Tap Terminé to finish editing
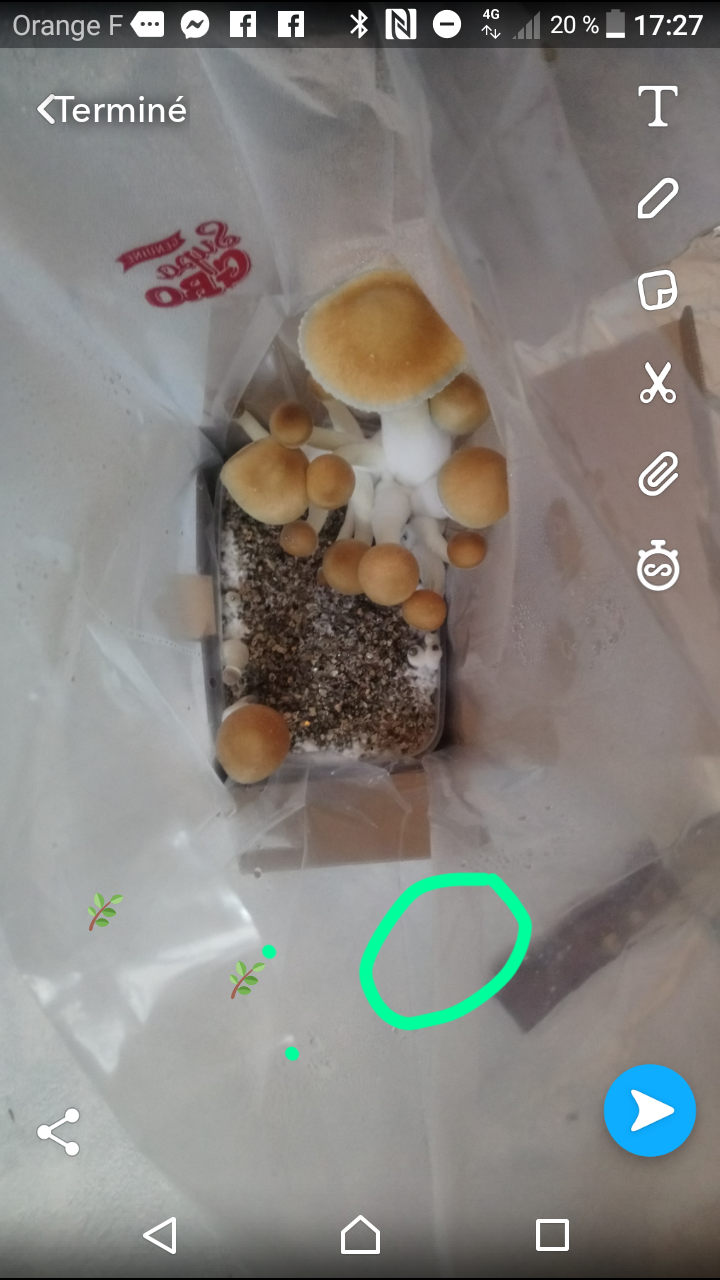This screenshot has width=720, height=1280. click(112, 109)
